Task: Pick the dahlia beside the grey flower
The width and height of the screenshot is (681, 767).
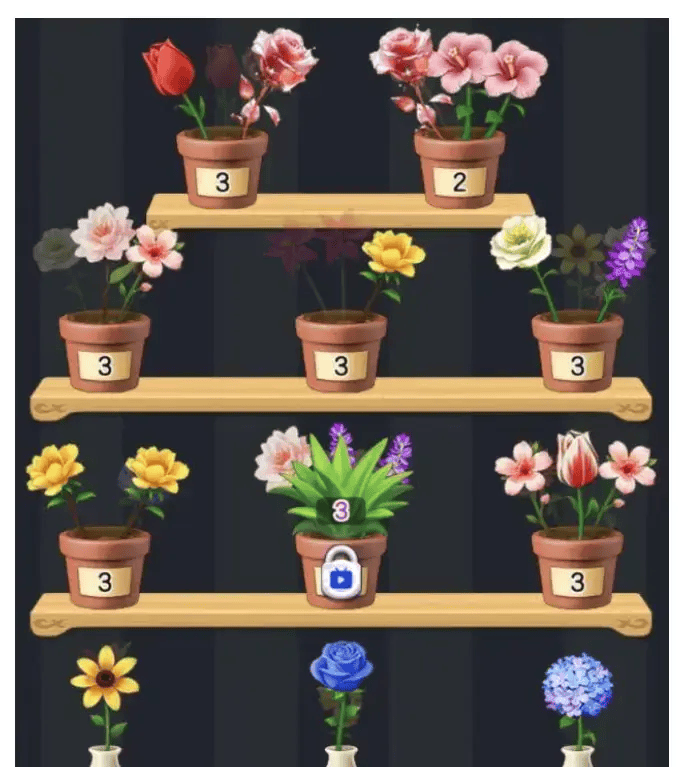Action: [102, 232]
